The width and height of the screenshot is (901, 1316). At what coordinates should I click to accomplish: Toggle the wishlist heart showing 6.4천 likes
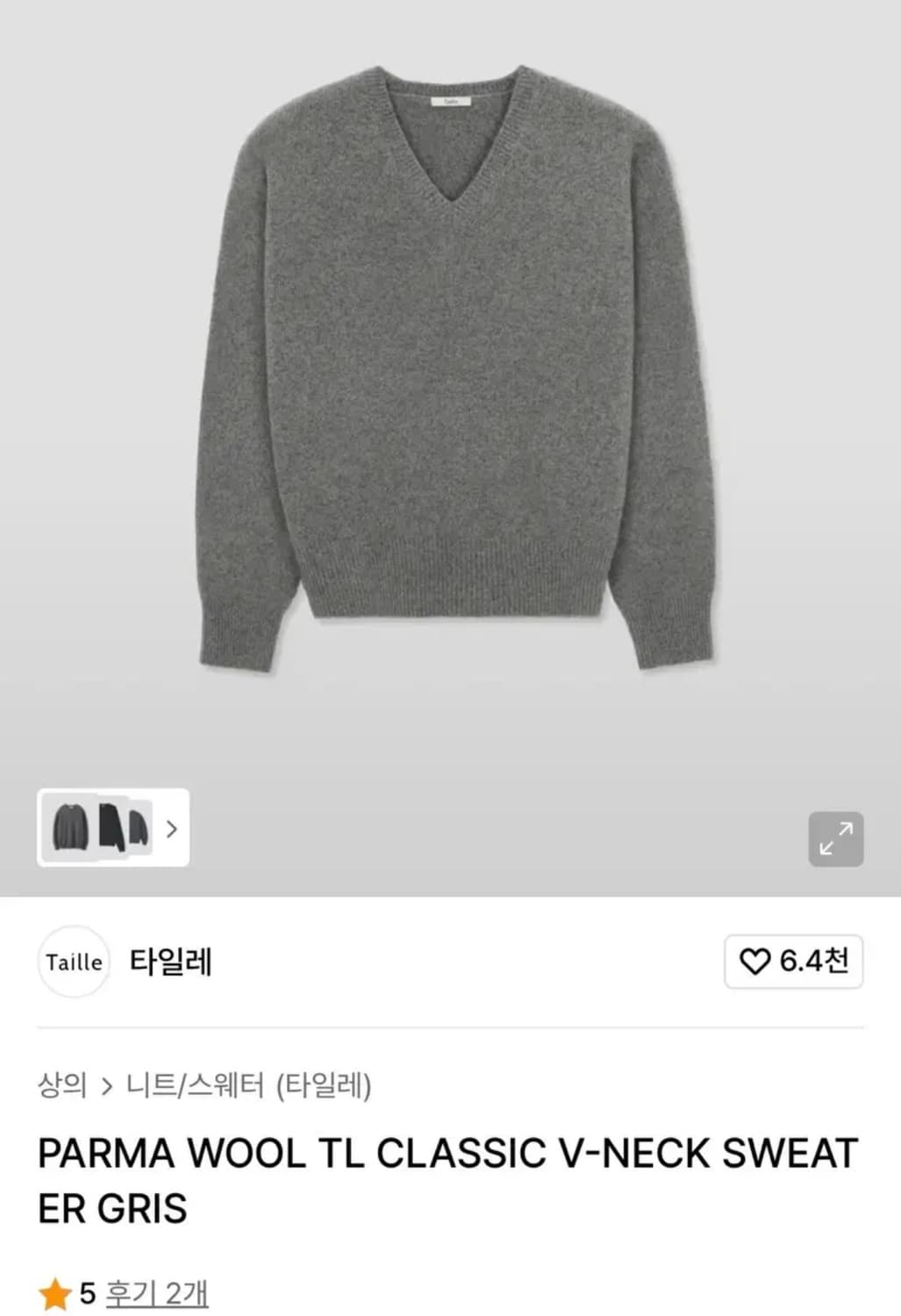791,962
